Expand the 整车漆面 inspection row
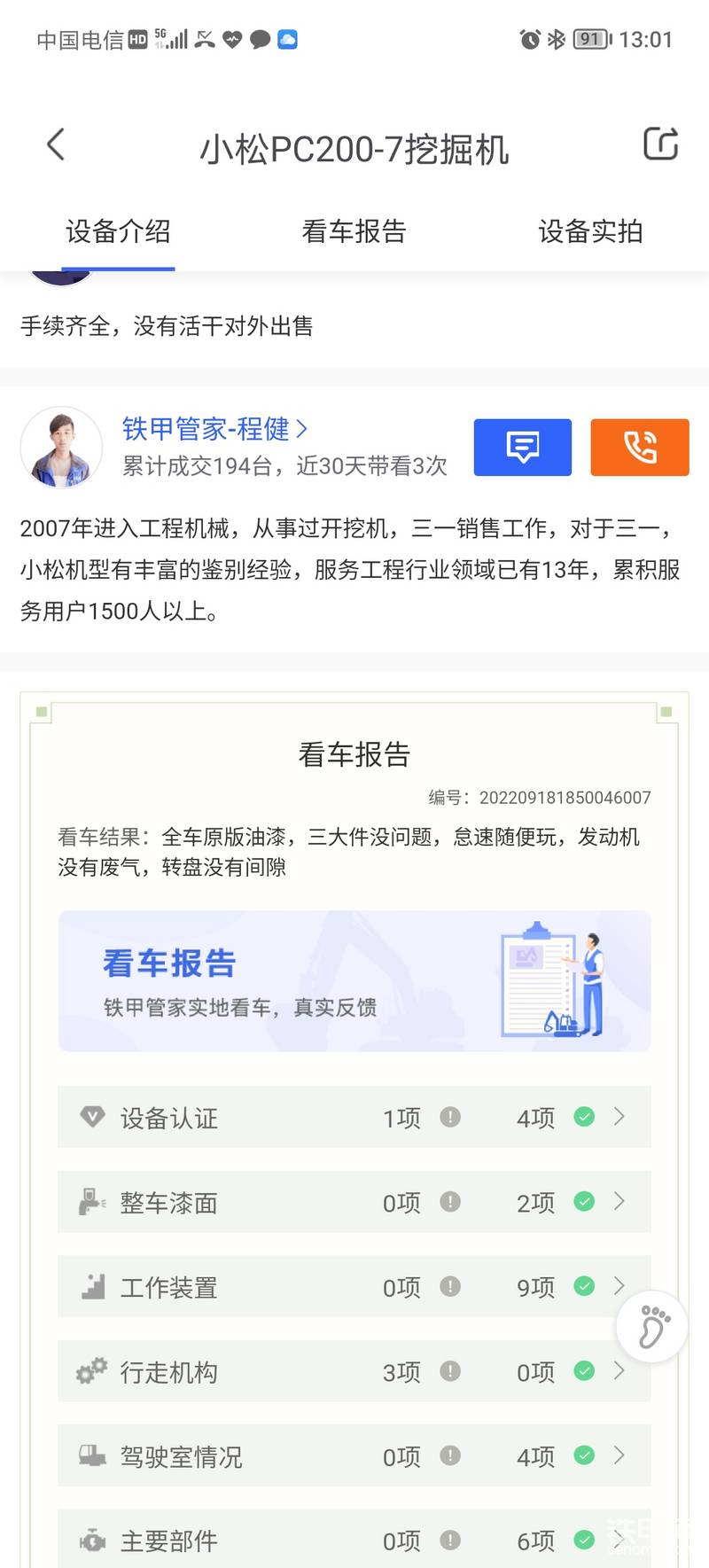Viewport: 709px width, 1568px height. point(354,1202)
